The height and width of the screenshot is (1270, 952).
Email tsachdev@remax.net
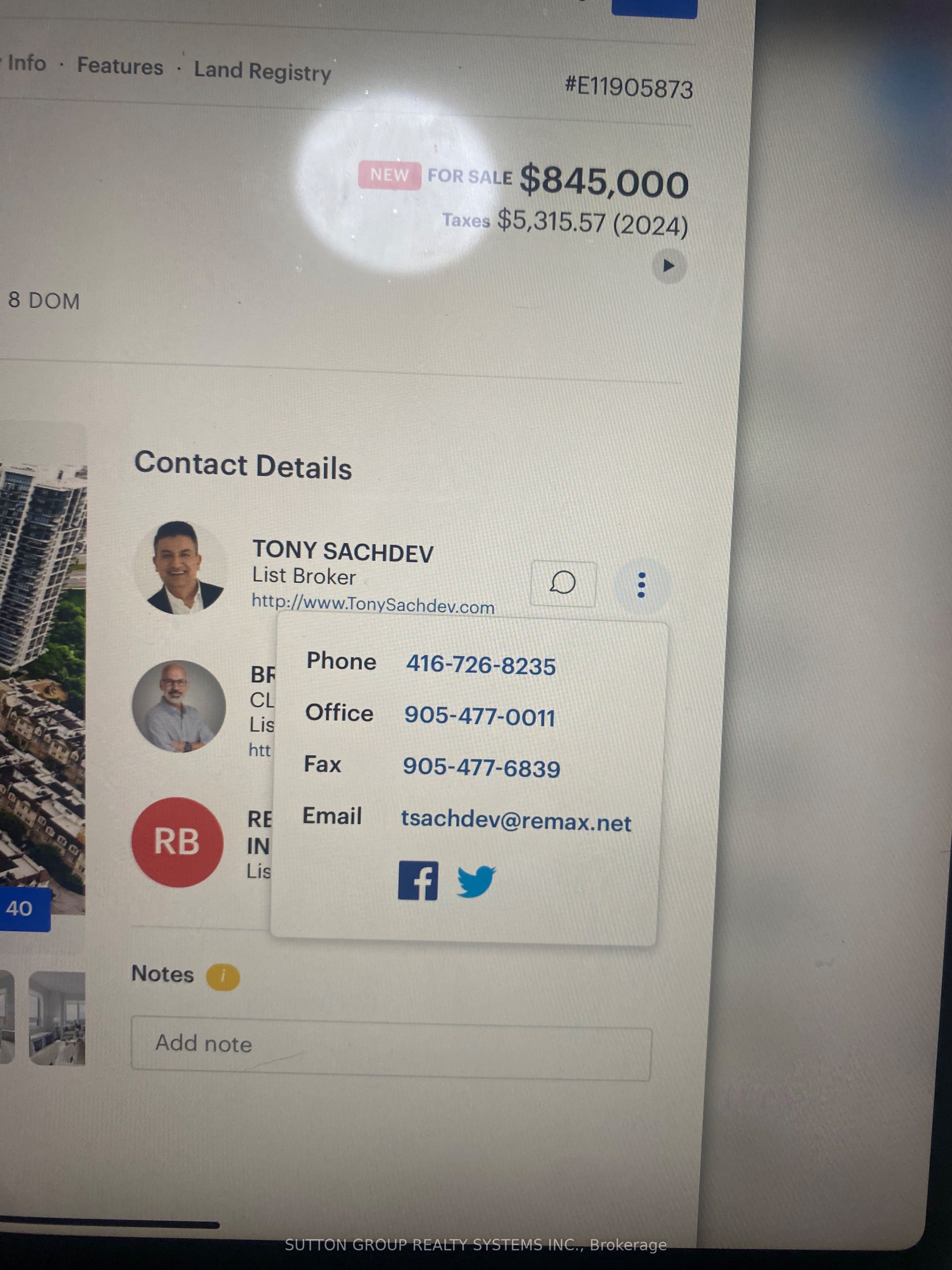point(515,821)
